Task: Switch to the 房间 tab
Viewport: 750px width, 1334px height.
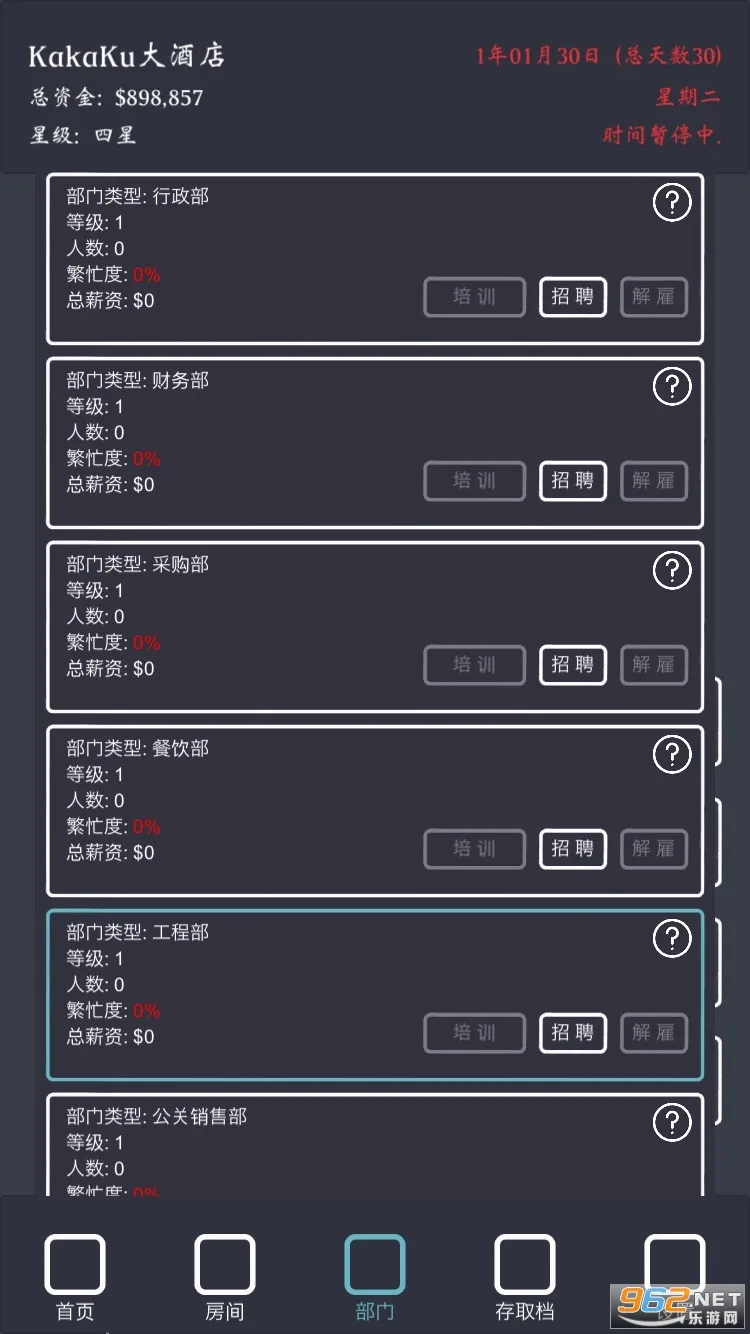Action: pos(225,1276)
